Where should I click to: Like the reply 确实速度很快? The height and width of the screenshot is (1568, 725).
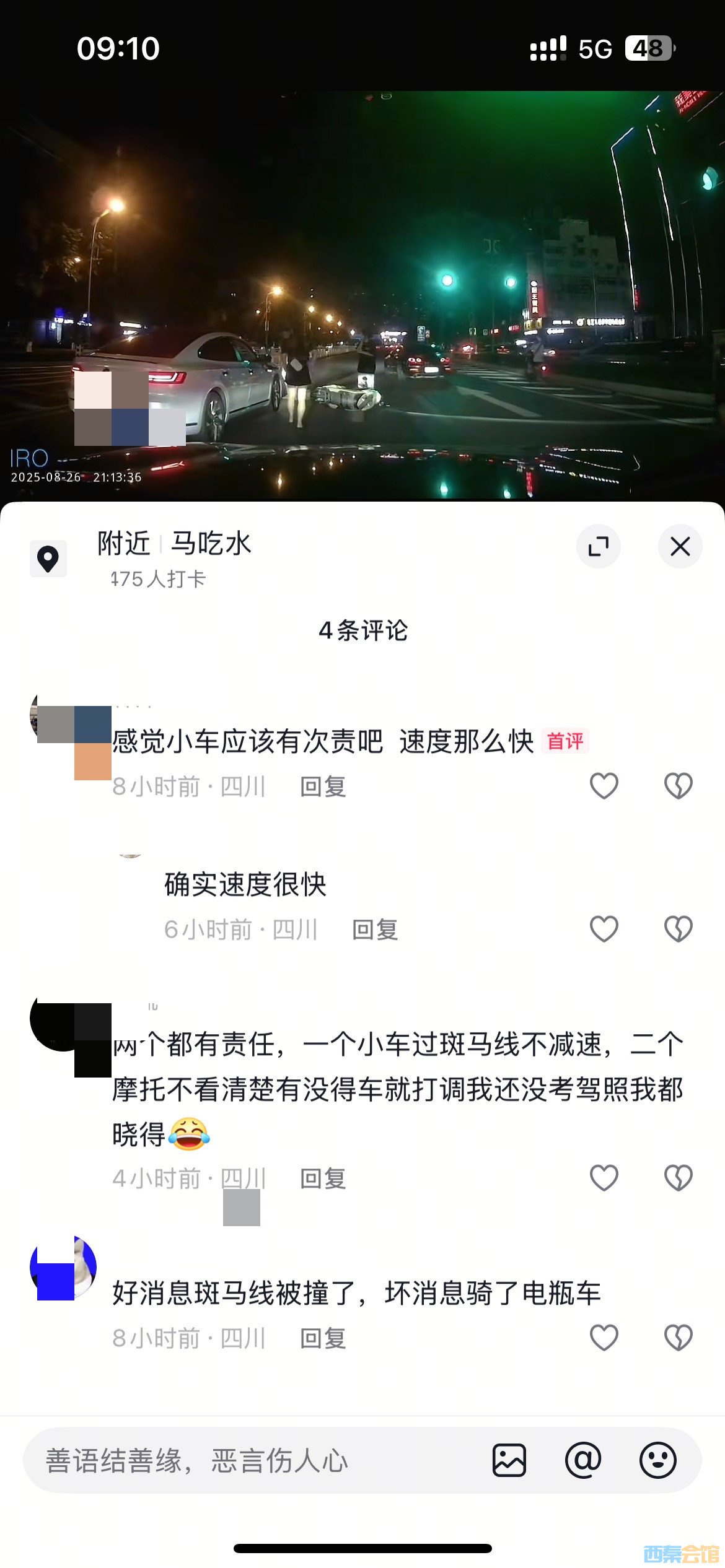pos(604,929)
